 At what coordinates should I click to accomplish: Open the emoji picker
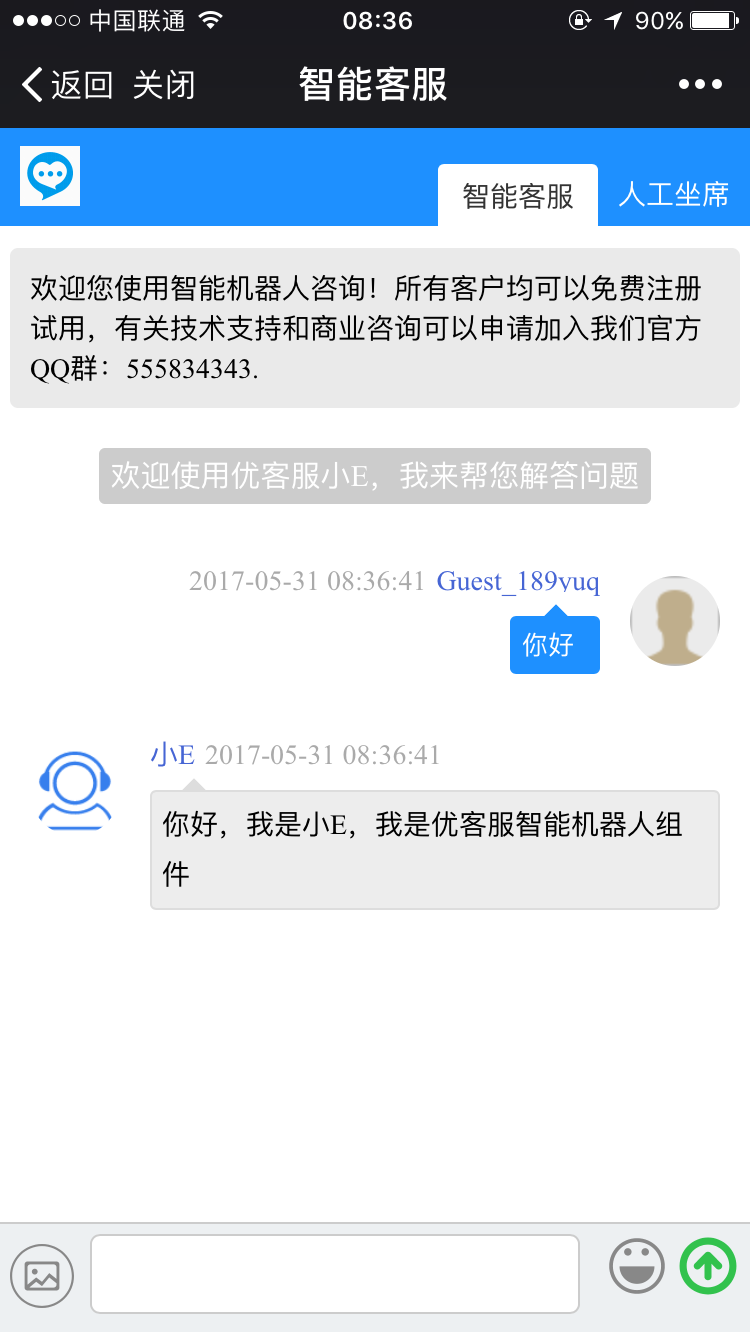pyautogui.click(x=637, y=1267)
